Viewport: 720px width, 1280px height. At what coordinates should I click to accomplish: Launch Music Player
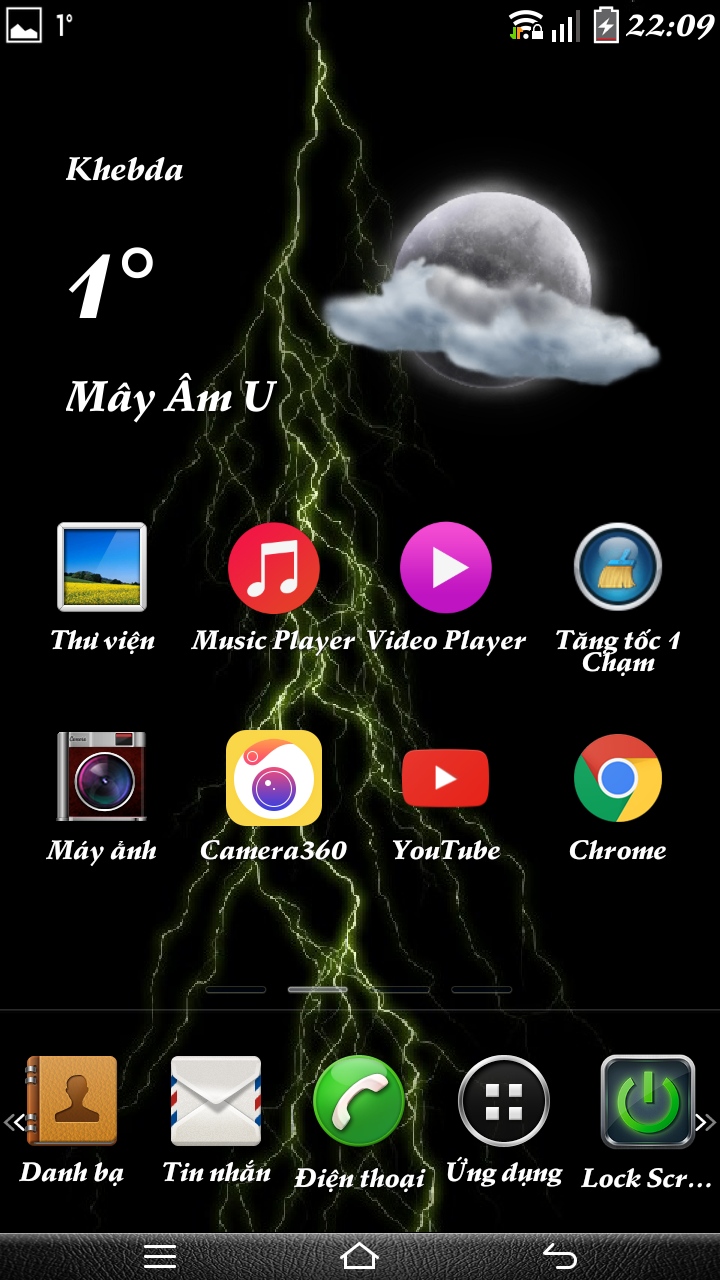[273, 567]
